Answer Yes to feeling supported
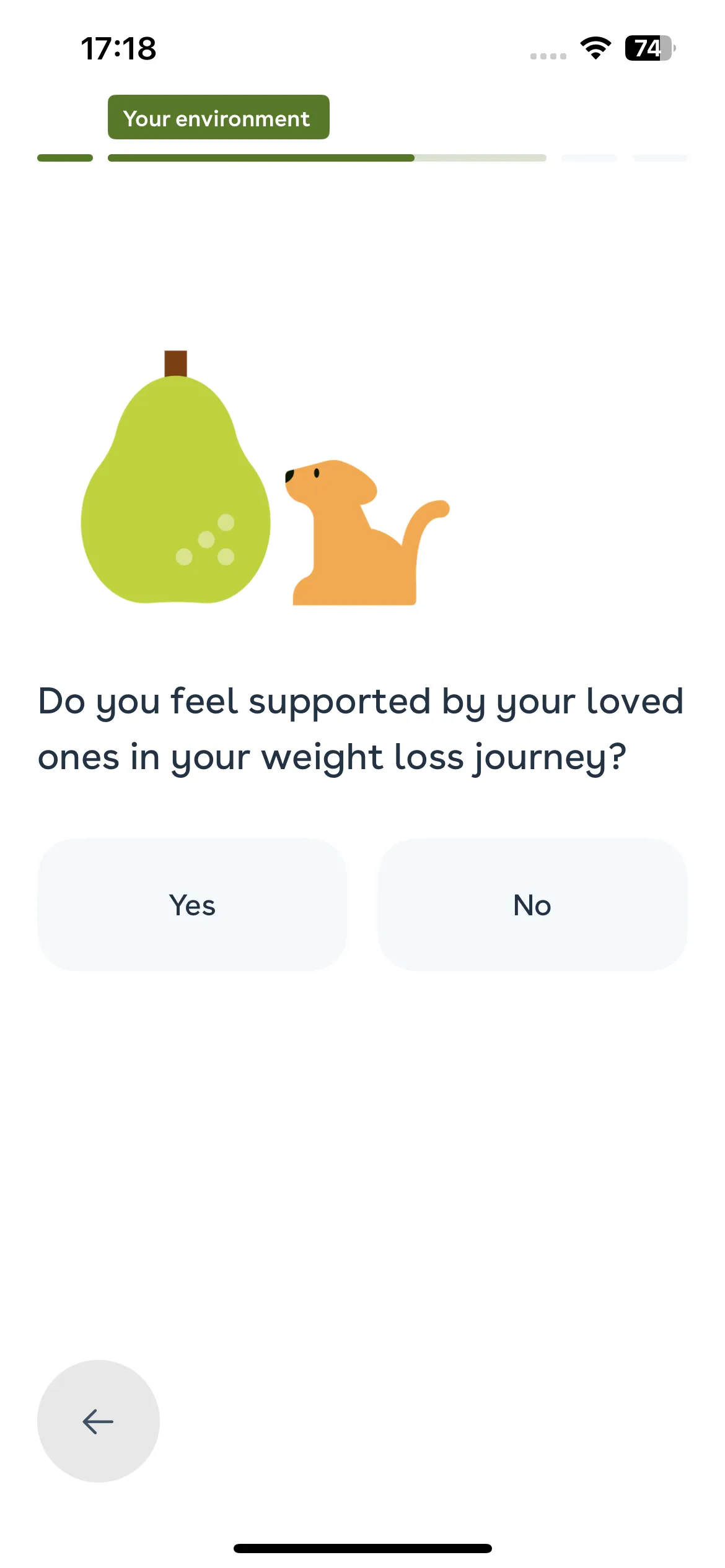The image size is (725, 1568). click(x=192, y=905)
